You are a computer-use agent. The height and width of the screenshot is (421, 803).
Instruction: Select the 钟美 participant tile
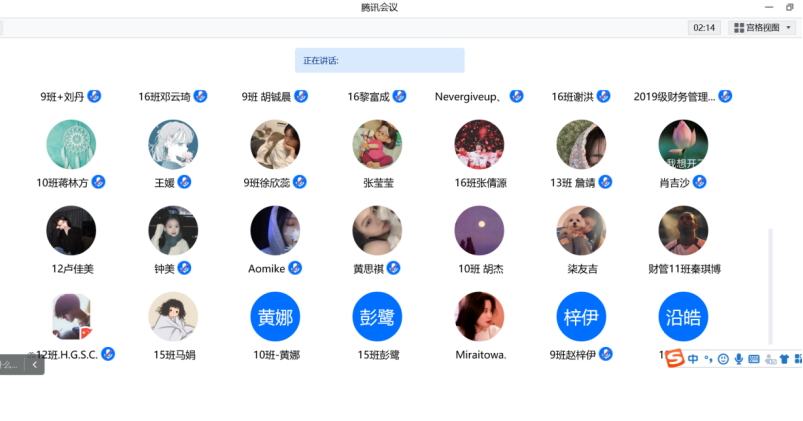click(x=173, y=231)
